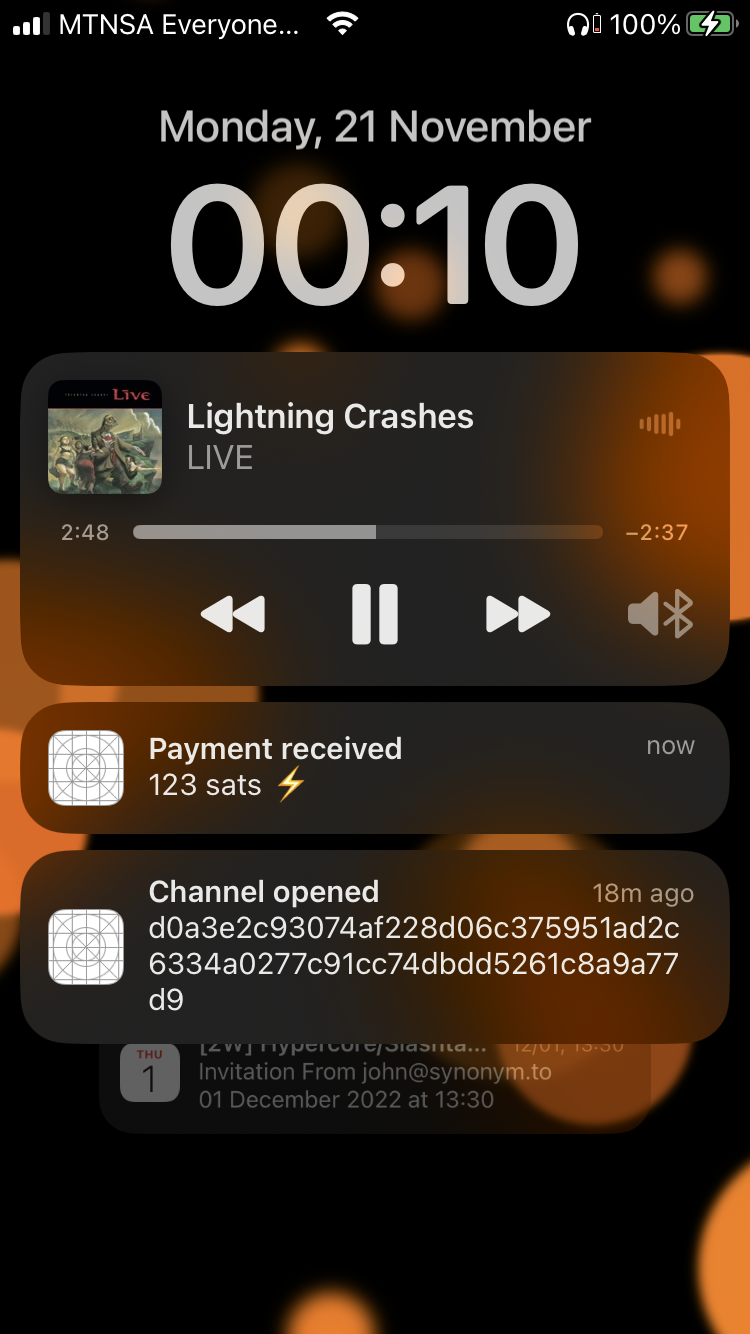Open the Bluetooth audio output picker
750x1334 pixels.
661,614
